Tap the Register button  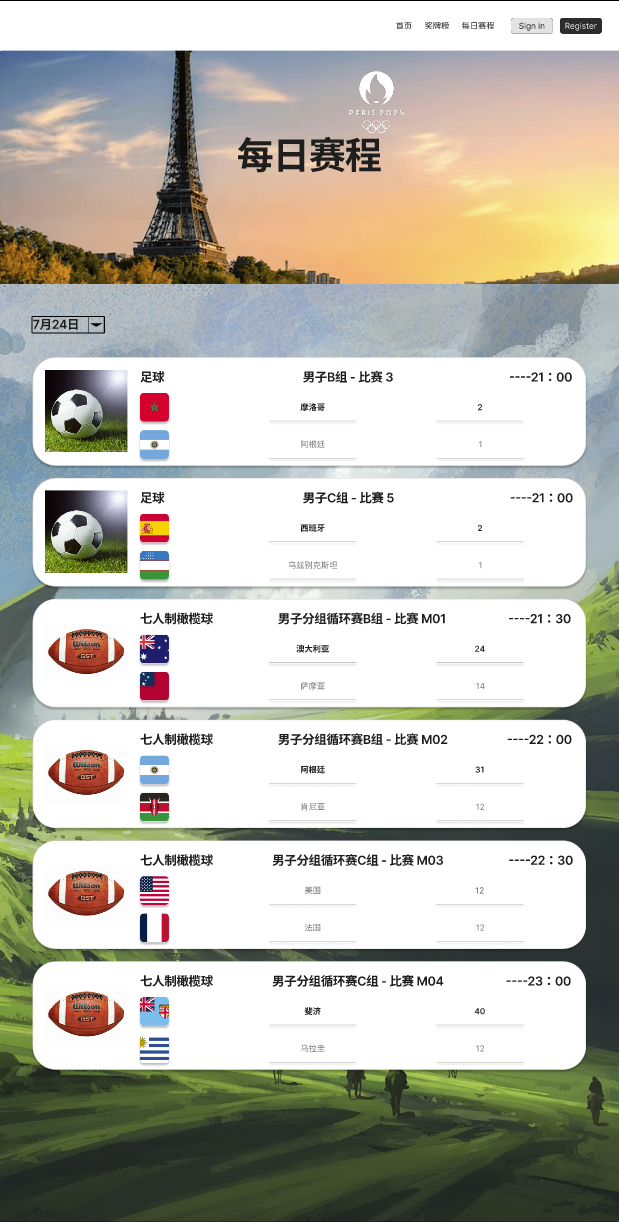(x=581, y=26)
